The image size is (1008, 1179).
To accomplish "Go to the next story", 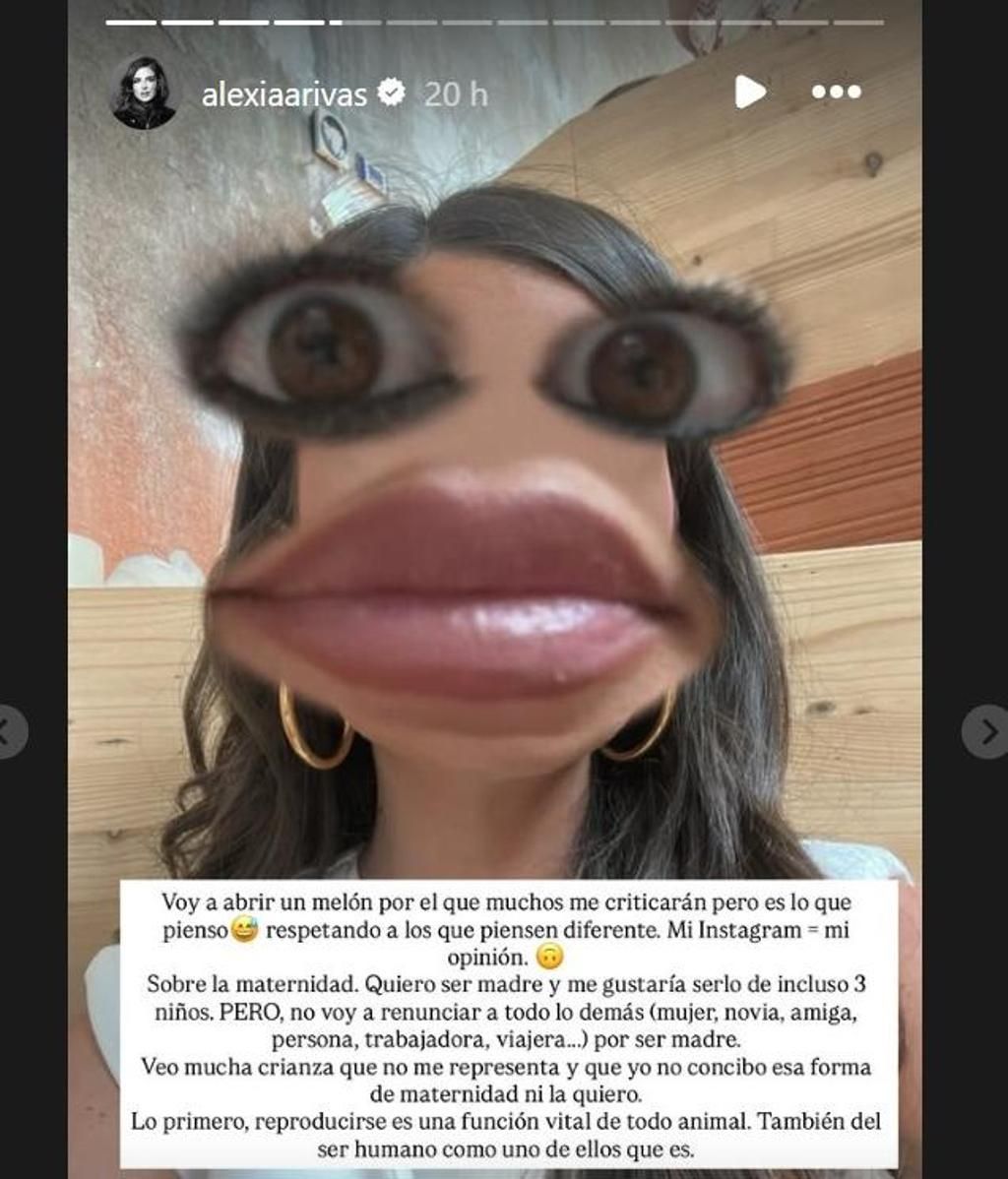I will click(983, 732).
